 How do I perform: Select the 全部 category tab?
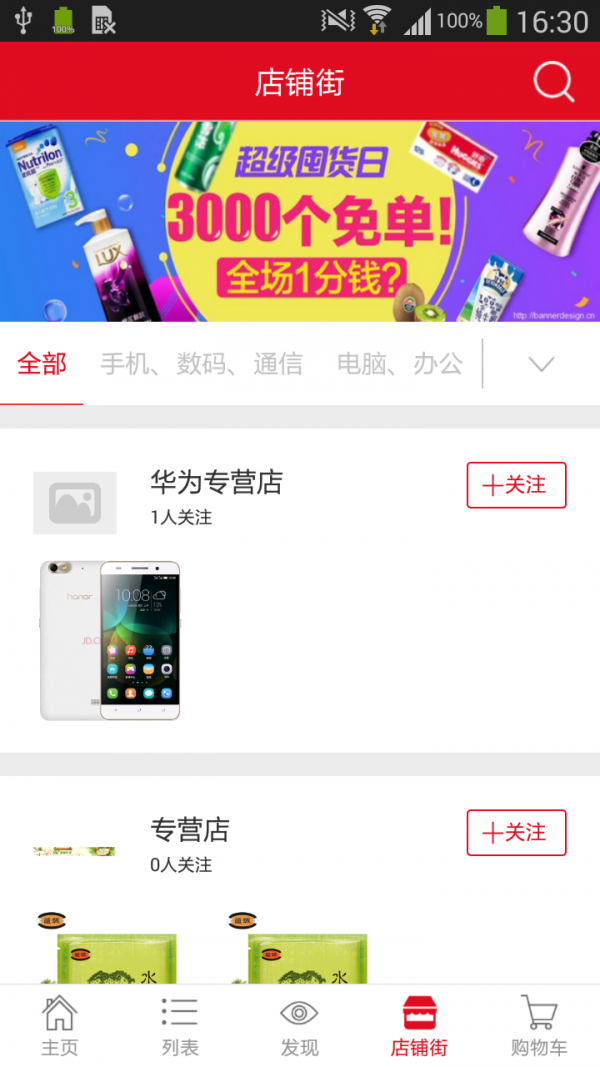click(x=42, y=364)
